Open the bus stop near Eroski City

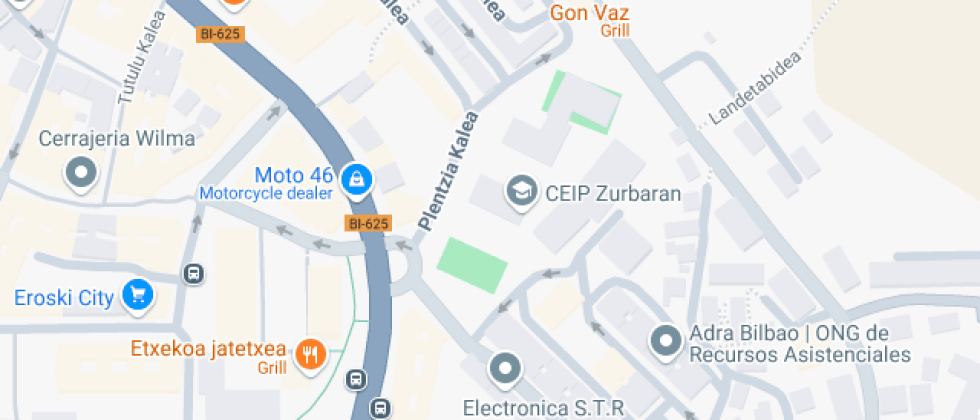[x=194, y=273]
